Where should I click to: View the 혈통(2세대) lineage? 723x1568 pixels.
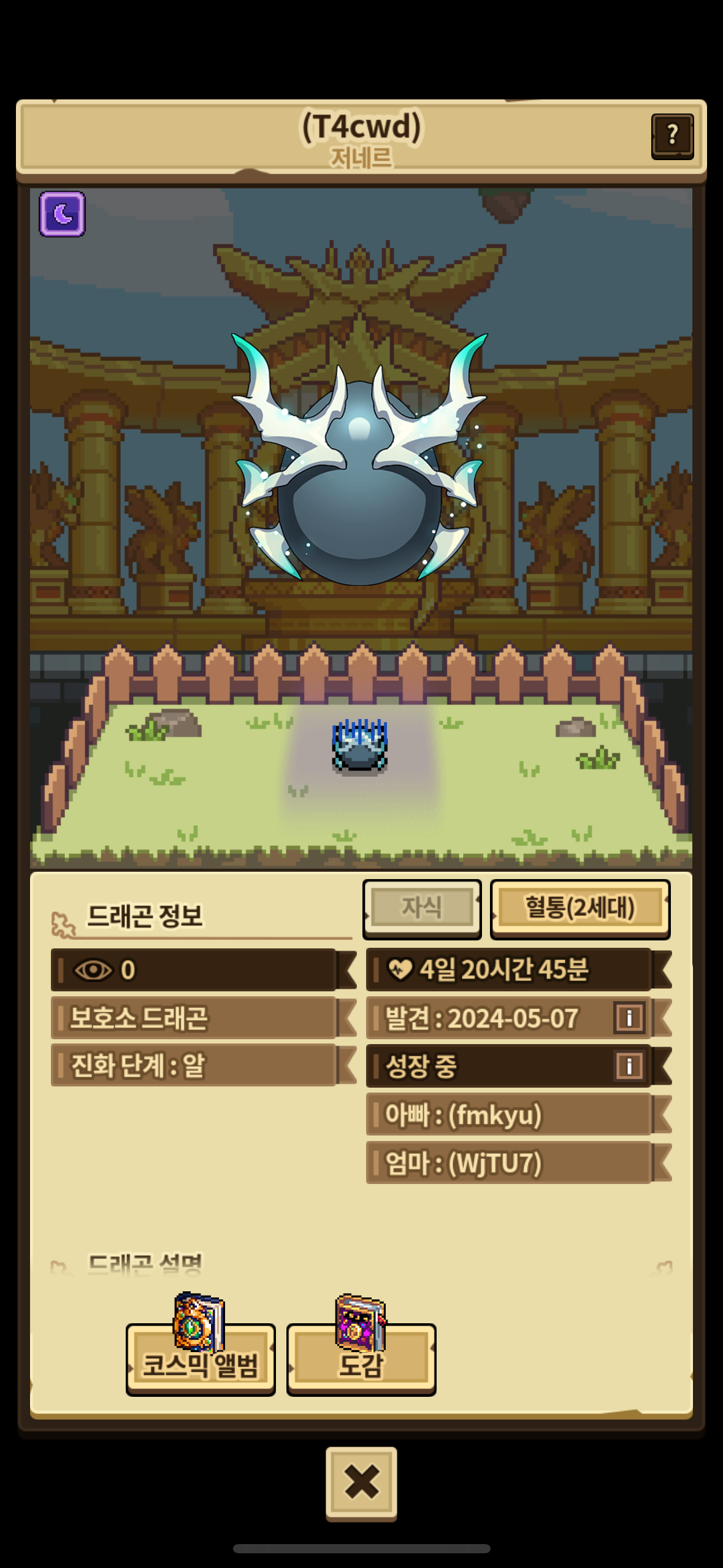click(580, 908)
